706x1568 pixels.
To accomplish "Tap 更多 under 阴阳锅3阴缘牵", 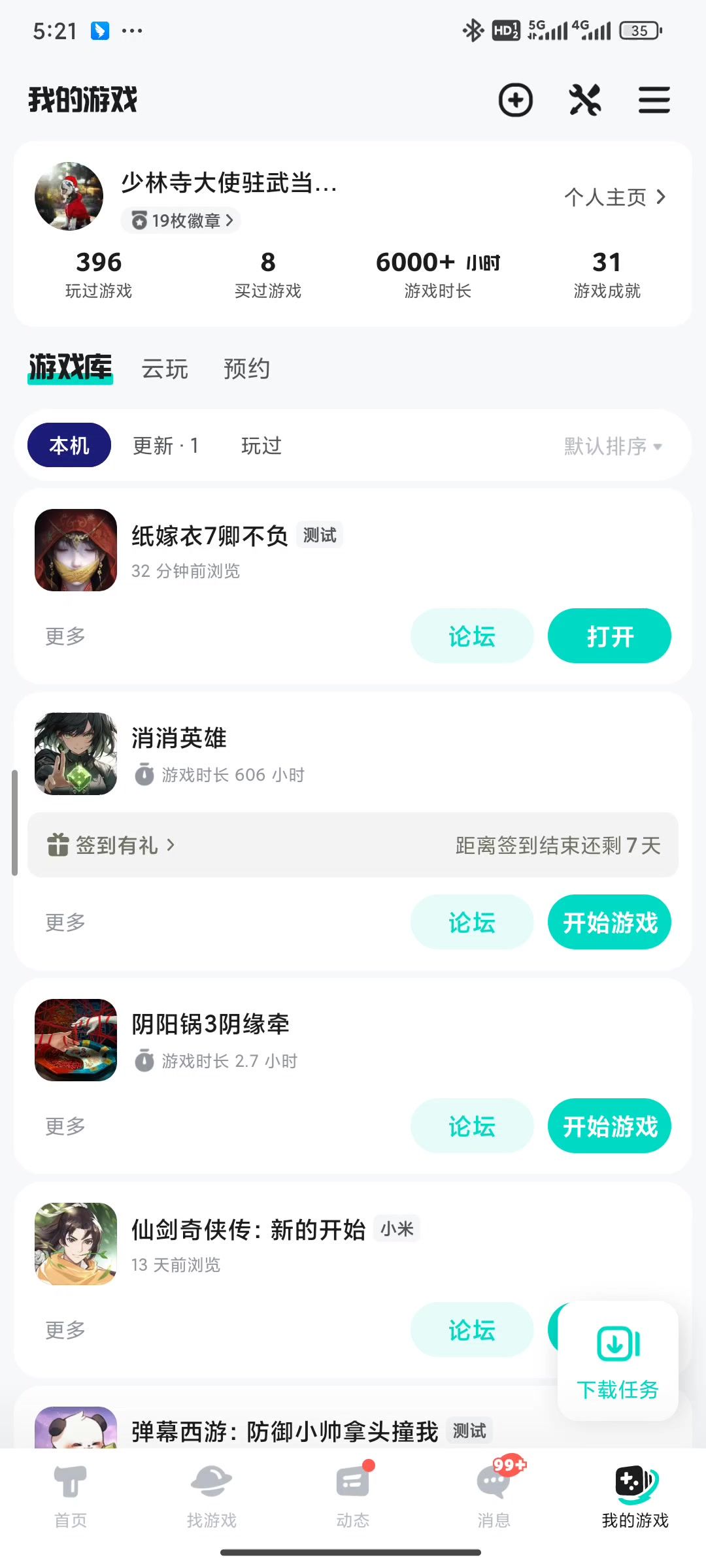I will point(65,1126).
